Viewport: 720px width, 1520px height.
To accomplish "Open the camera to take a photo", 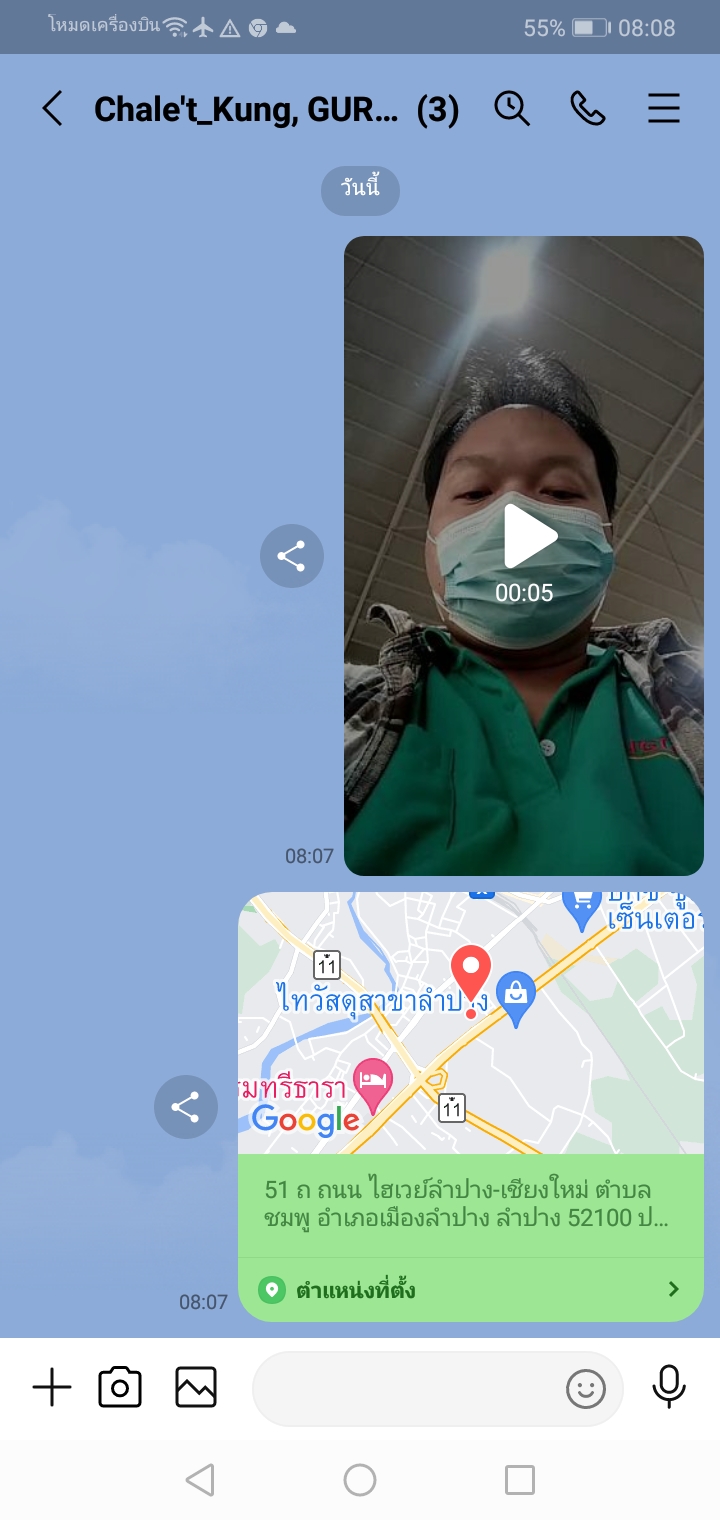I will [x=120, y=1388].
